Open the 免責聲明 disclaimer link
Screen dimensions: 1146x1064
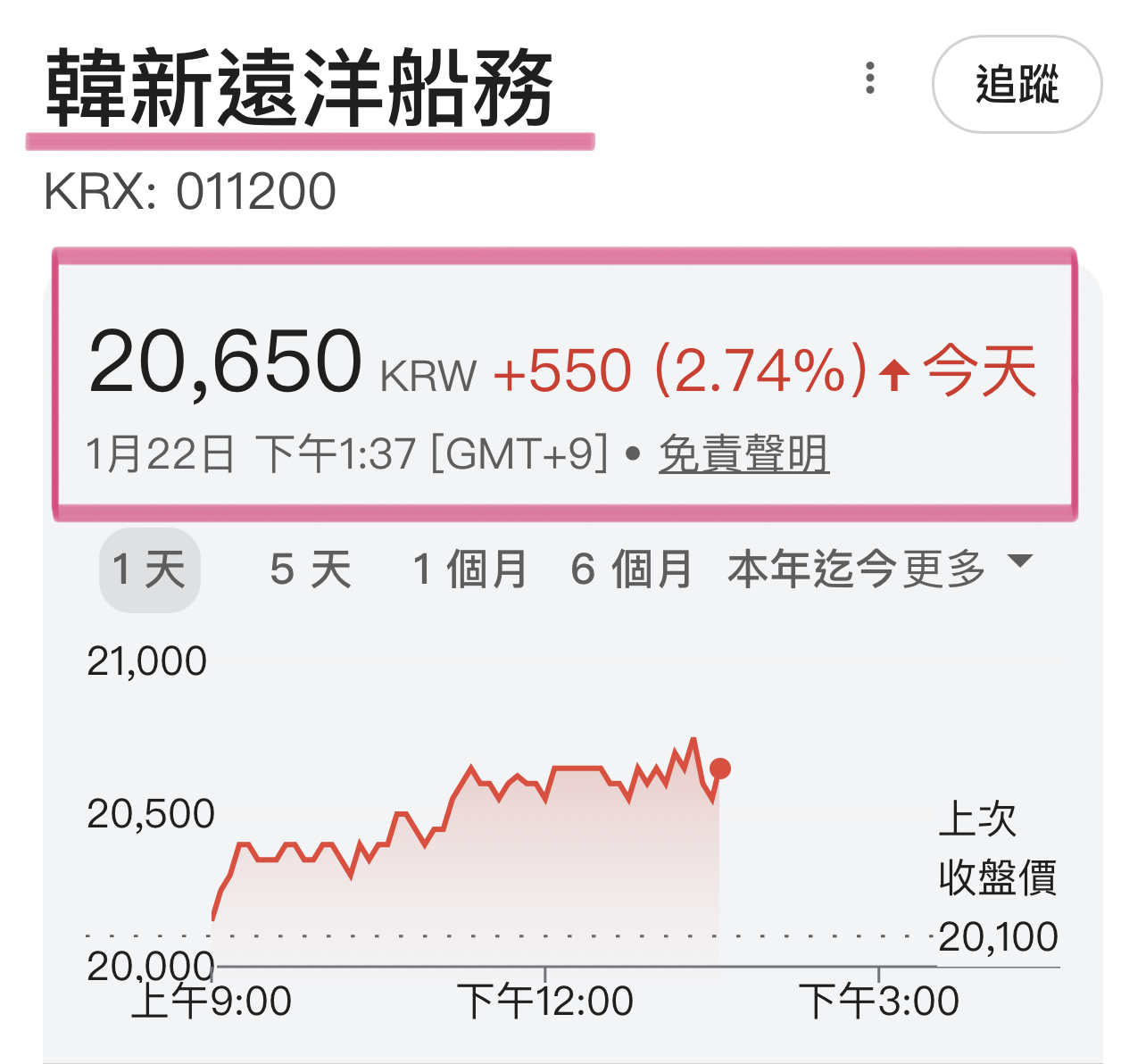click(x=743, y=454)
